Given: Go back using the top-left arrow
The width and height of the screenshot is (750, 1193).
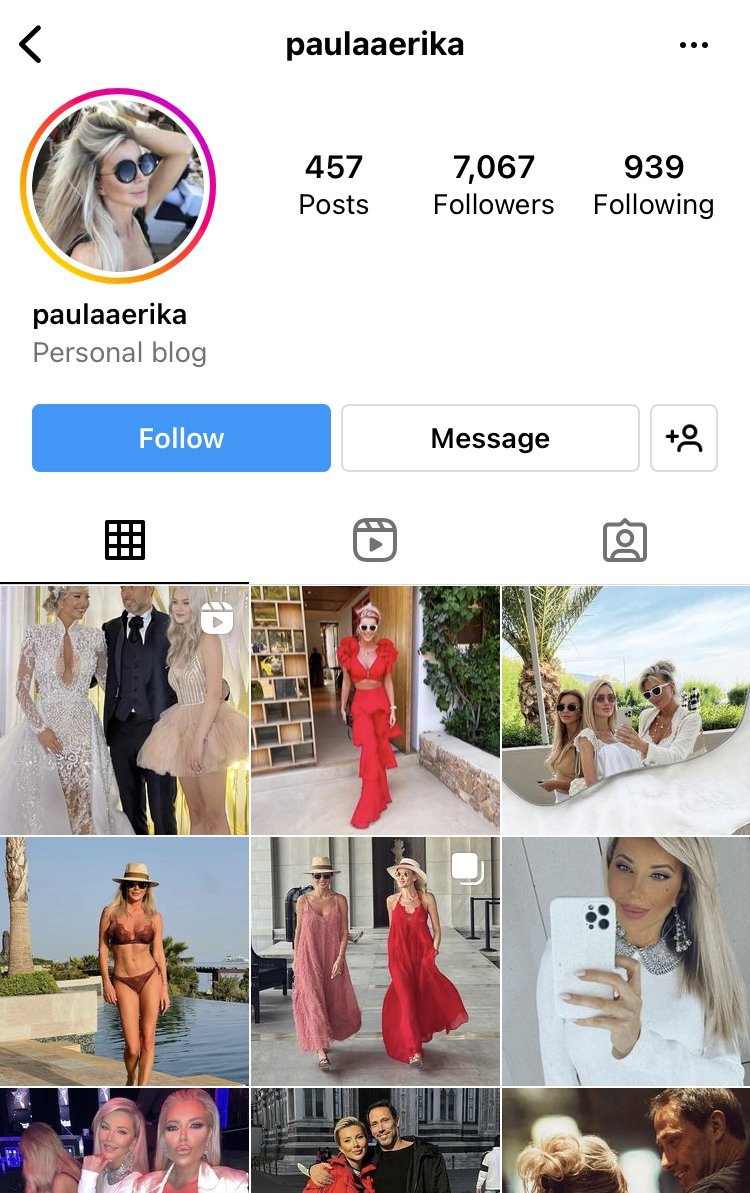Looking at the screenshot, I should 30,44.
